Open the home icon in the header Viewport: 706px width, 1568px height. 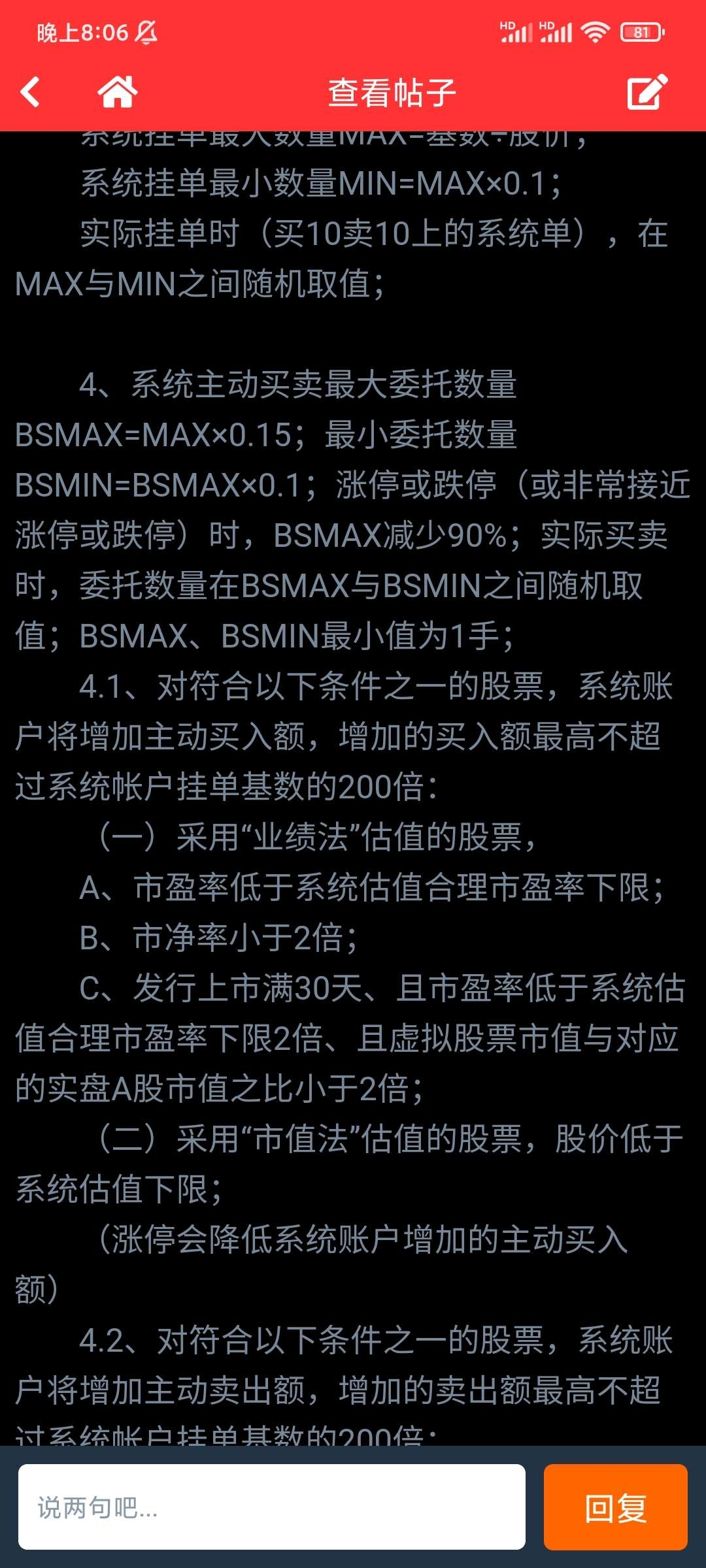point(118,91)
